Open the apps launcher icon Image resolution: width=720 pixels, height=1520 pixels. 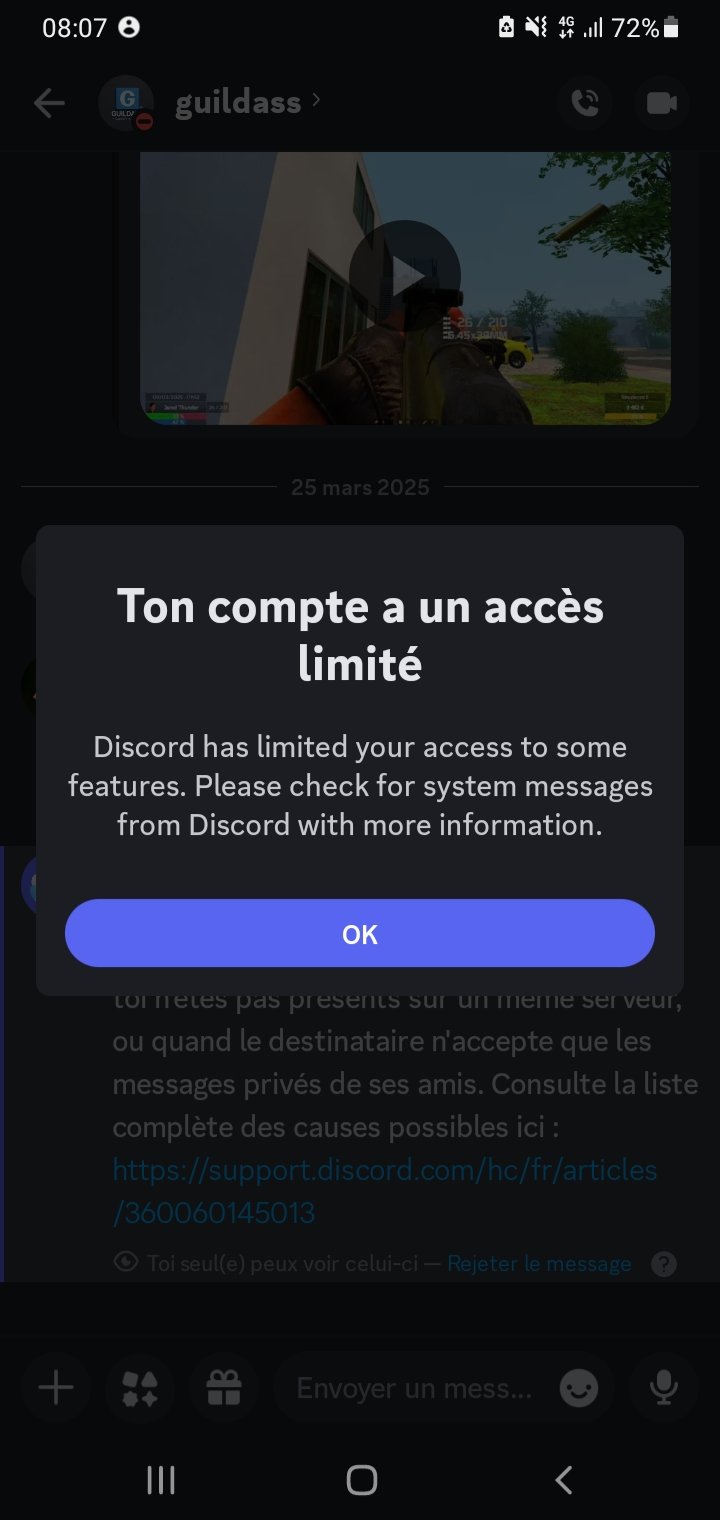[x=140, y=1387]
